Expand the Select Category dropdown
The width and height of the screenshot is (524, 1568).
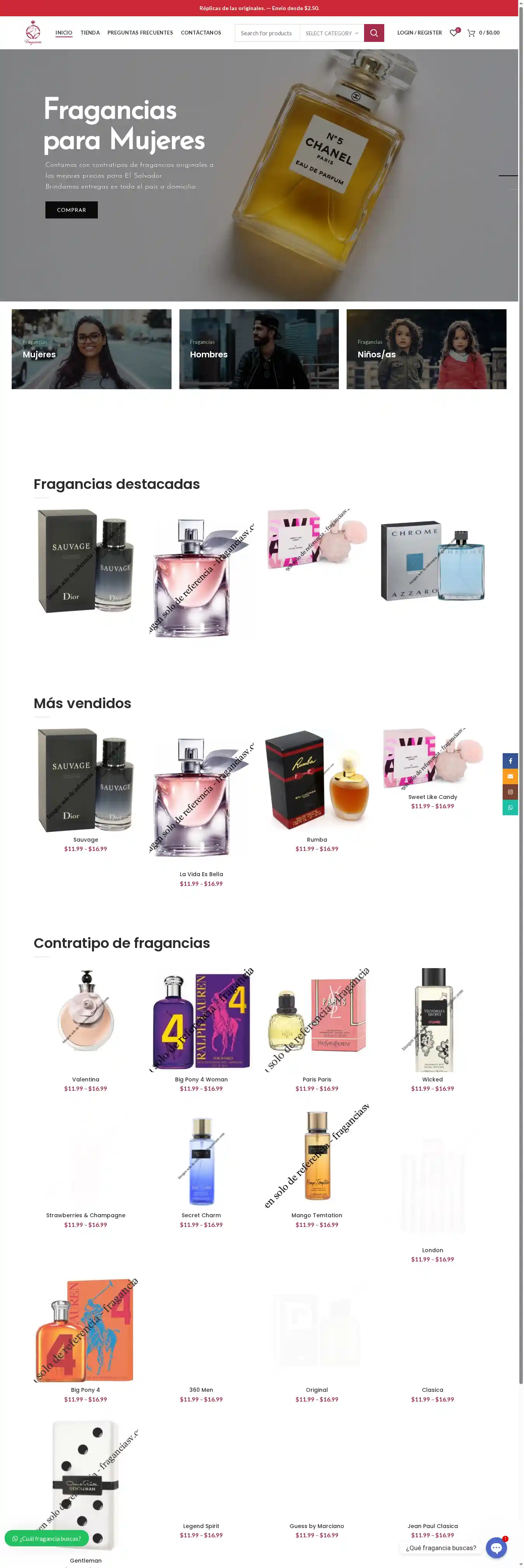(332, 33)
